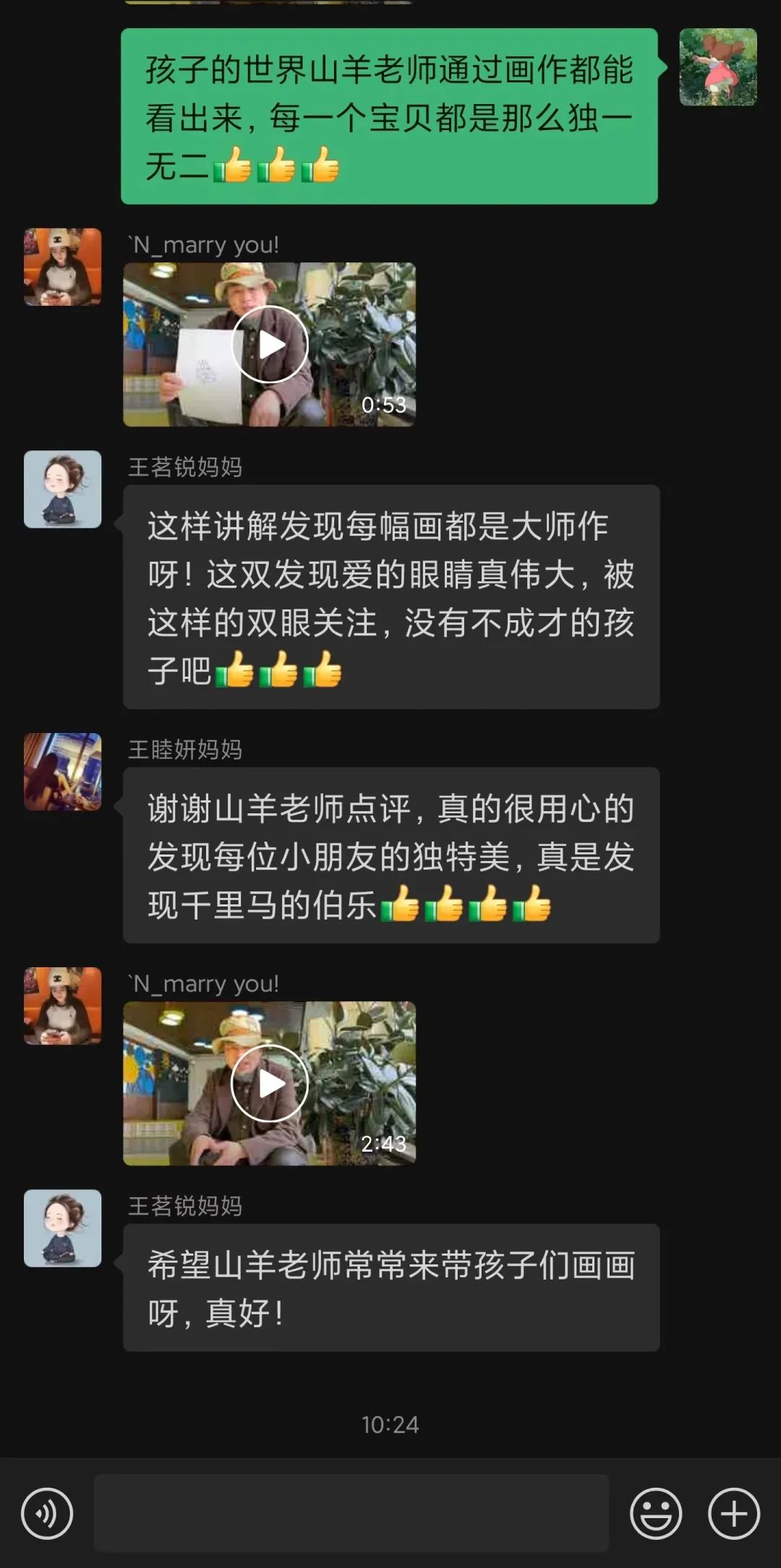Open 王睦妍妈妈's profile avatar

point(63,771)
